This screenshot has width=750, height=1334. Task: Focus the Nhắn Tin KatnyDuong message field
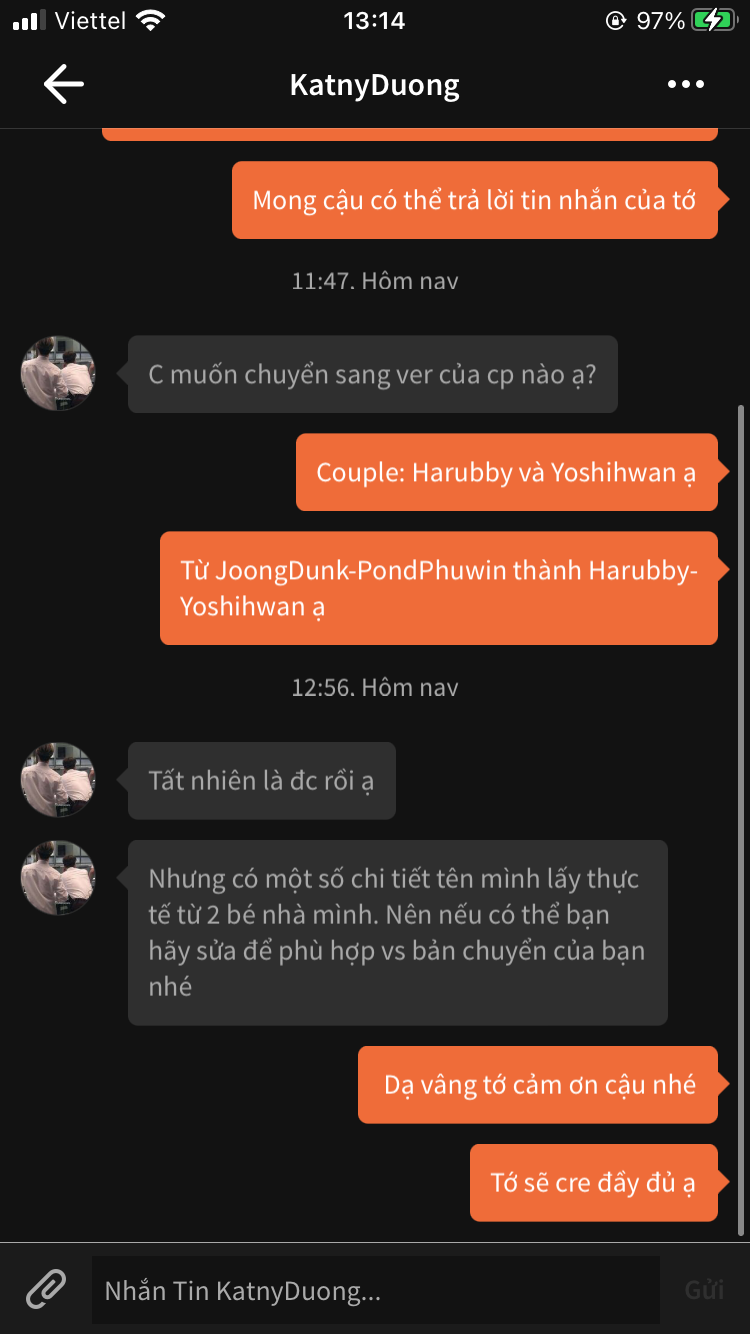tap(375, 1290)
